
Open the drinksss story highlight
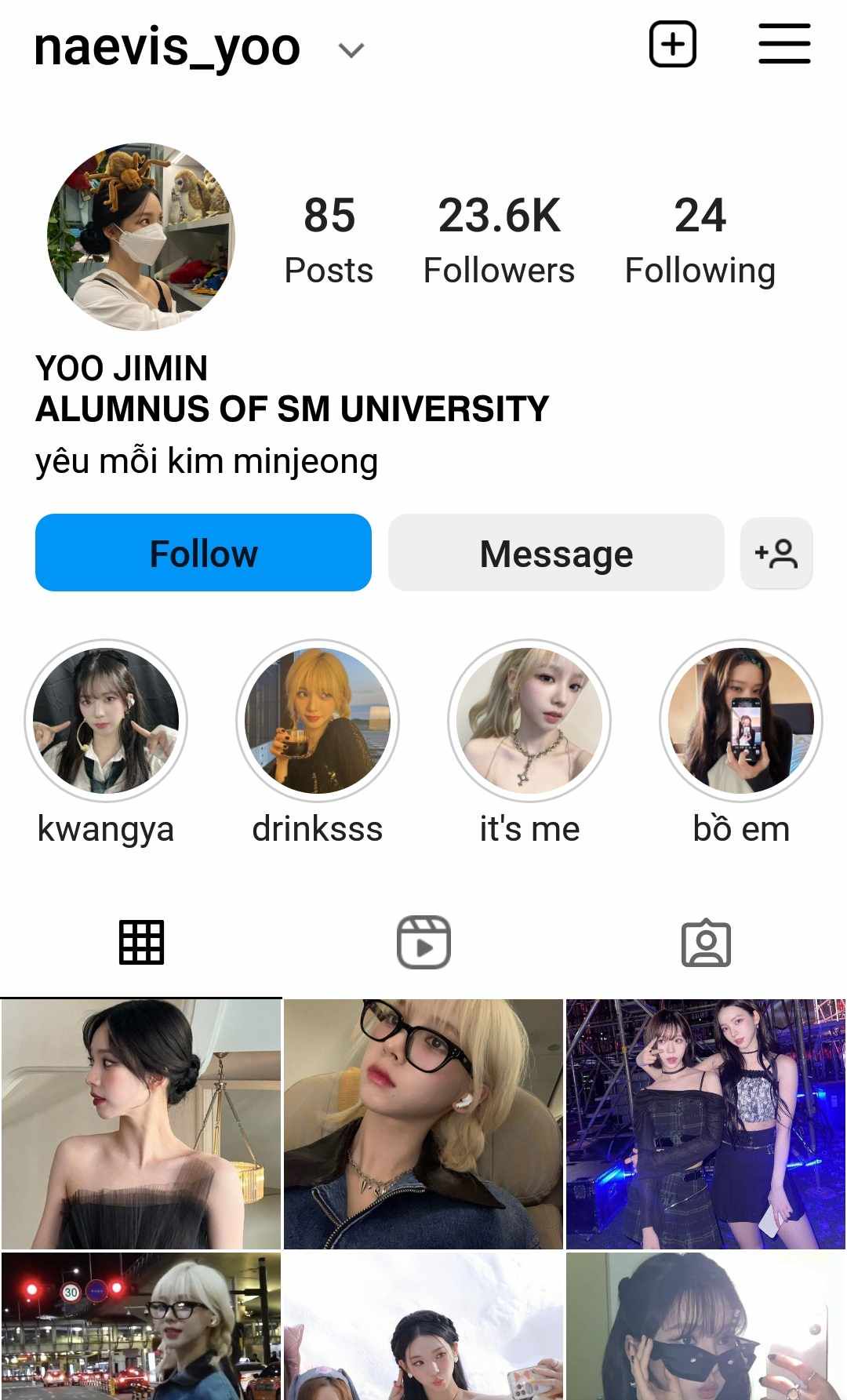point(318,720)
